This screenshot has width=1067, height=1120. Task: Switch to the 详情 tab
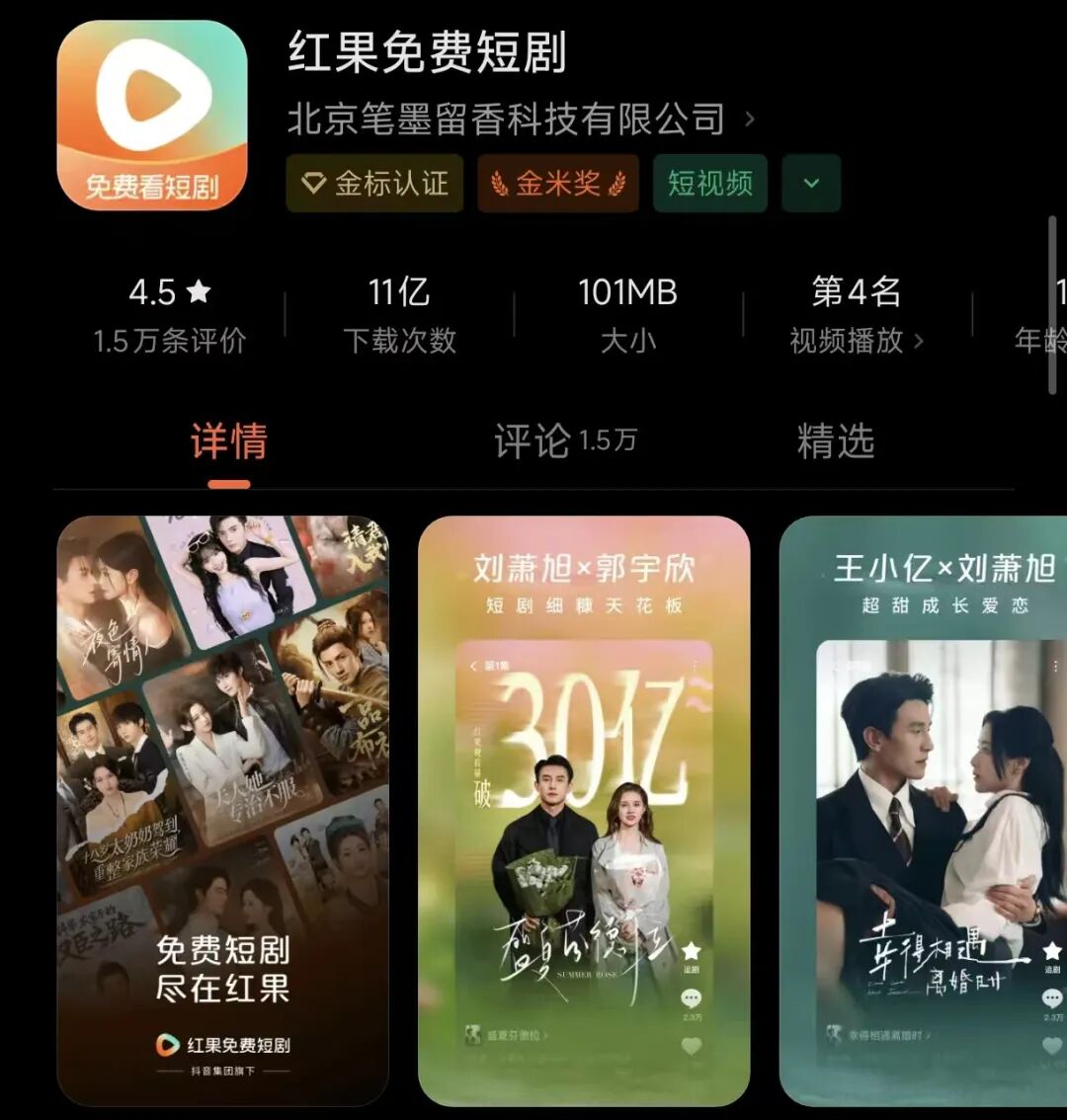[228, 441]
